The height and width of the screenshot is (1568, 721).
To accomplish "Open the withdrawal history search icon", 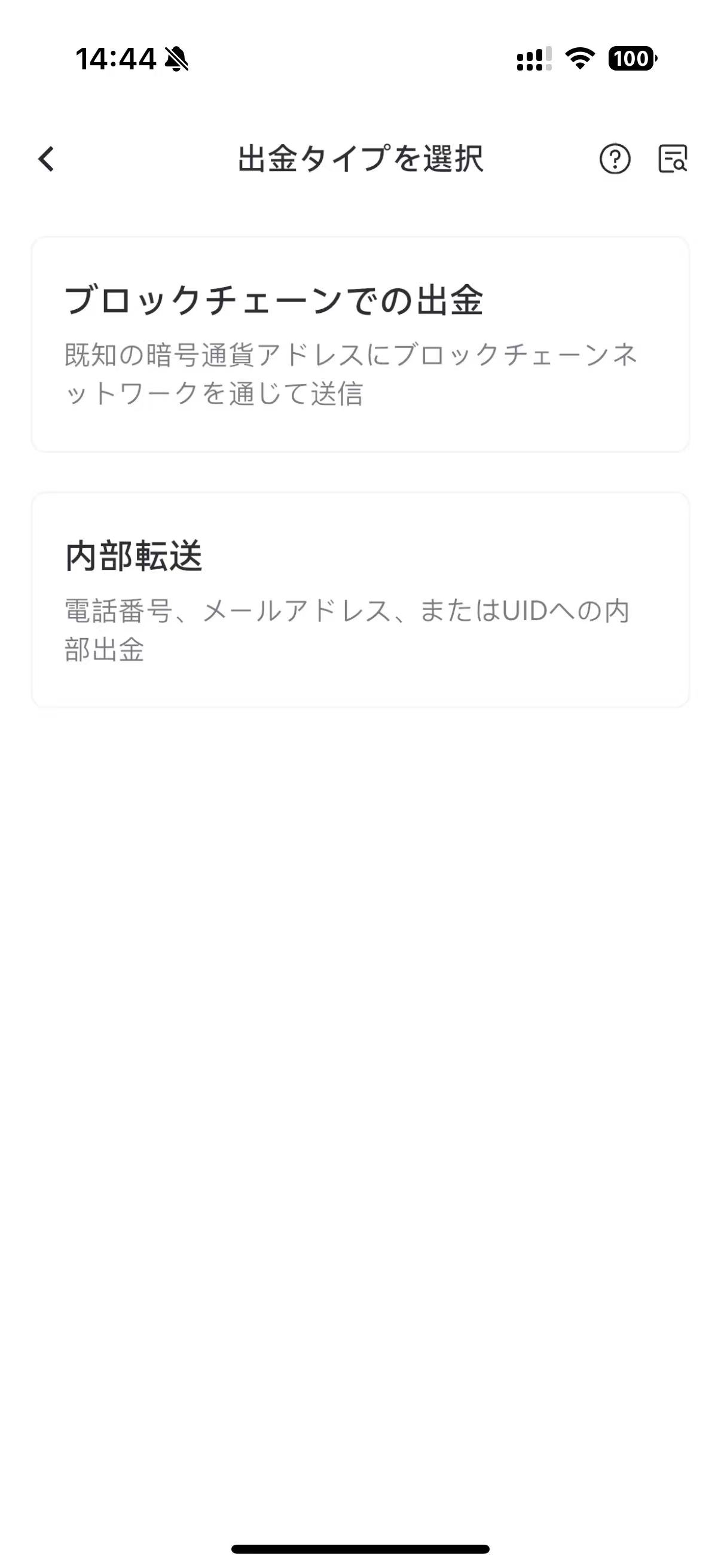I will pos(673,160).
